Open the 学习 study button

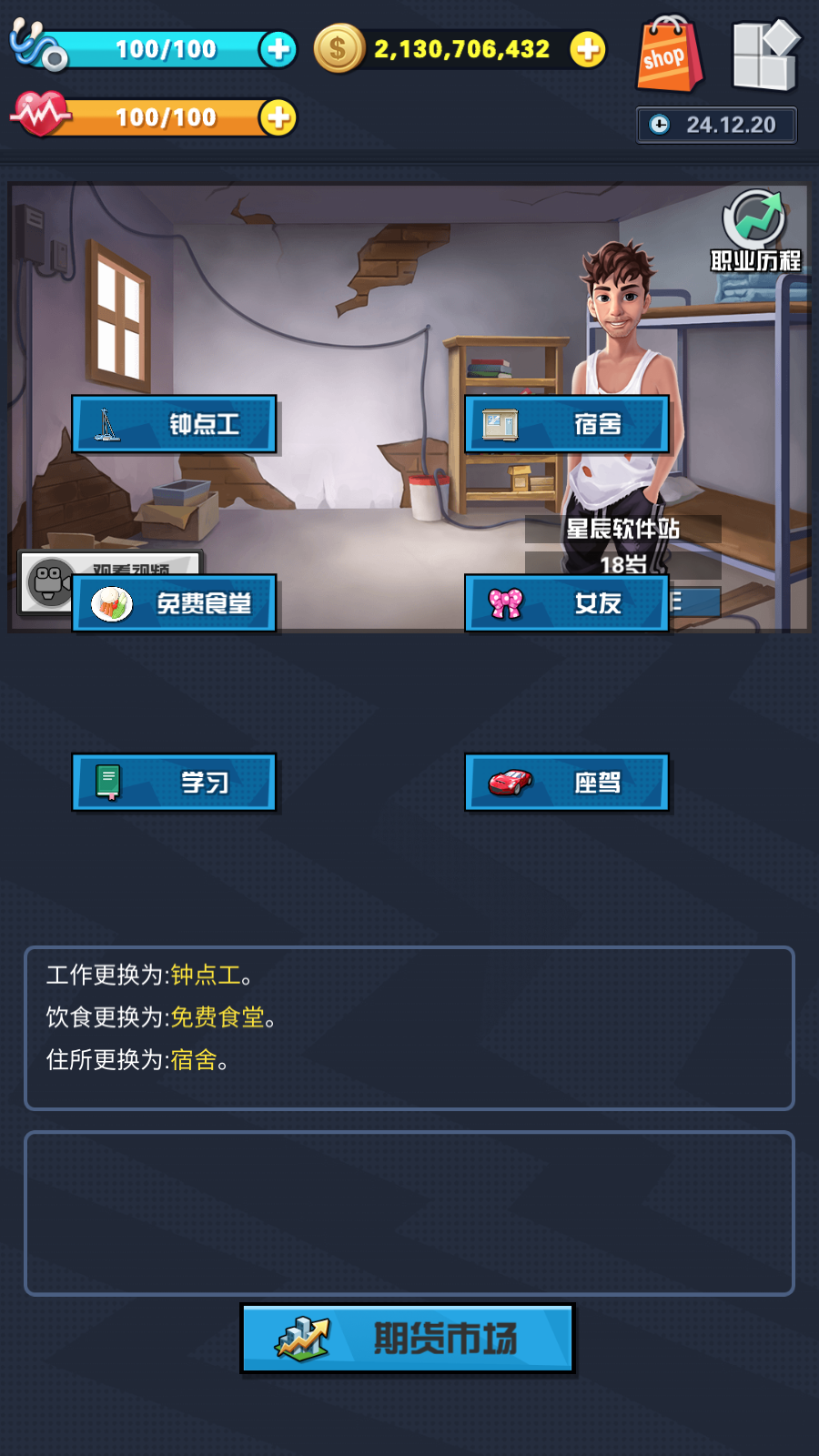click(174, 783)
